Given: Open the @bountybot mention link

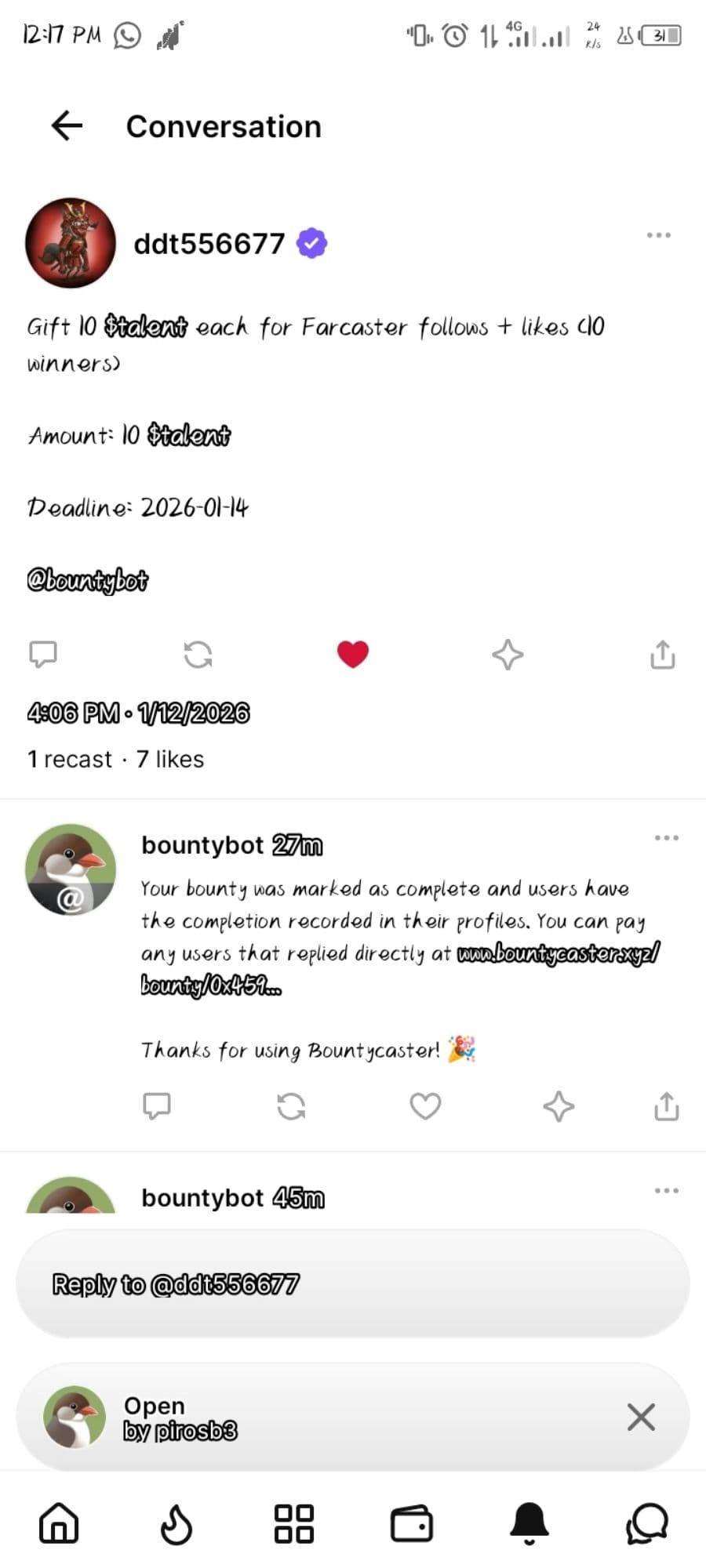Looking at the screenshot, I should click(x=87, y=581).
